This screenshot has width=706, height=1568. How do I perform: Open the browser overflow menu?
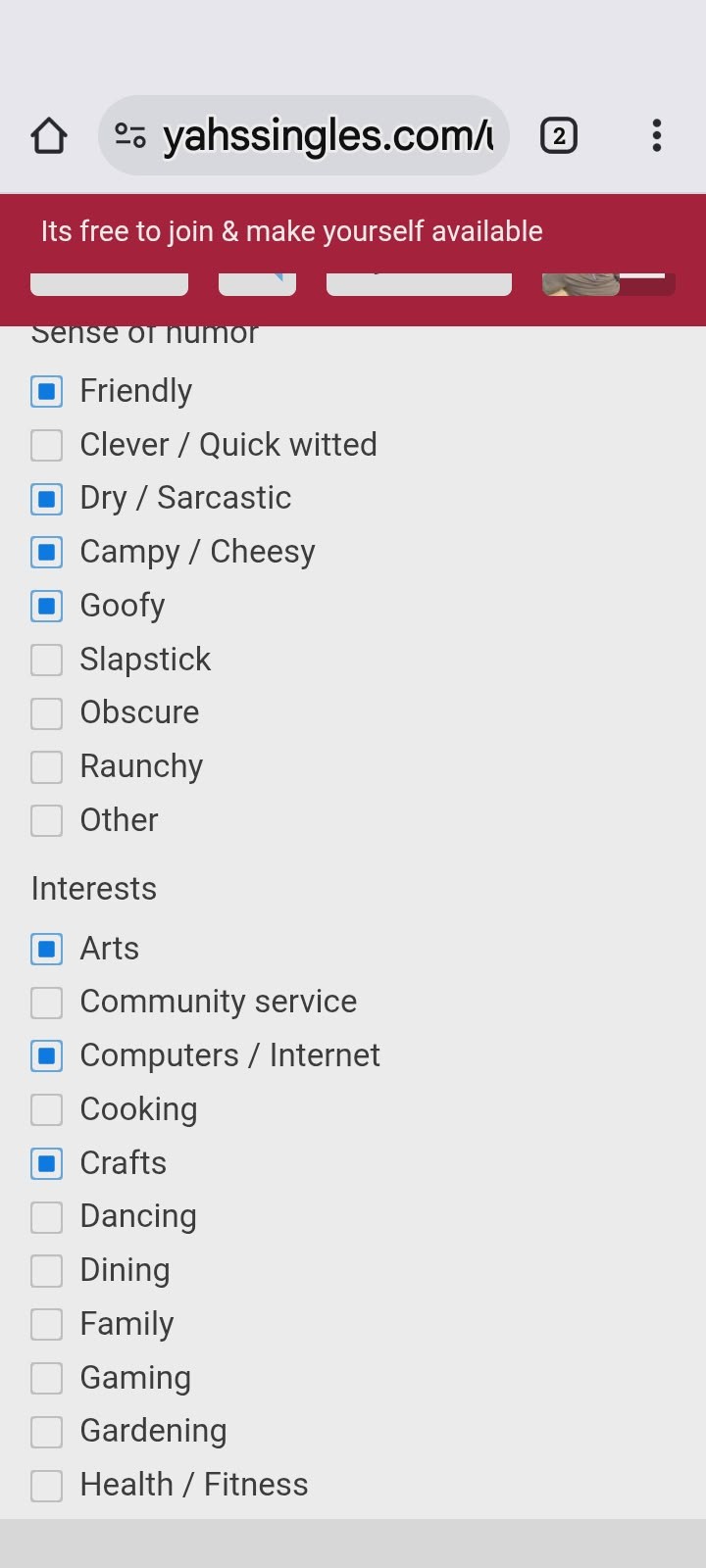click(656, 136)
